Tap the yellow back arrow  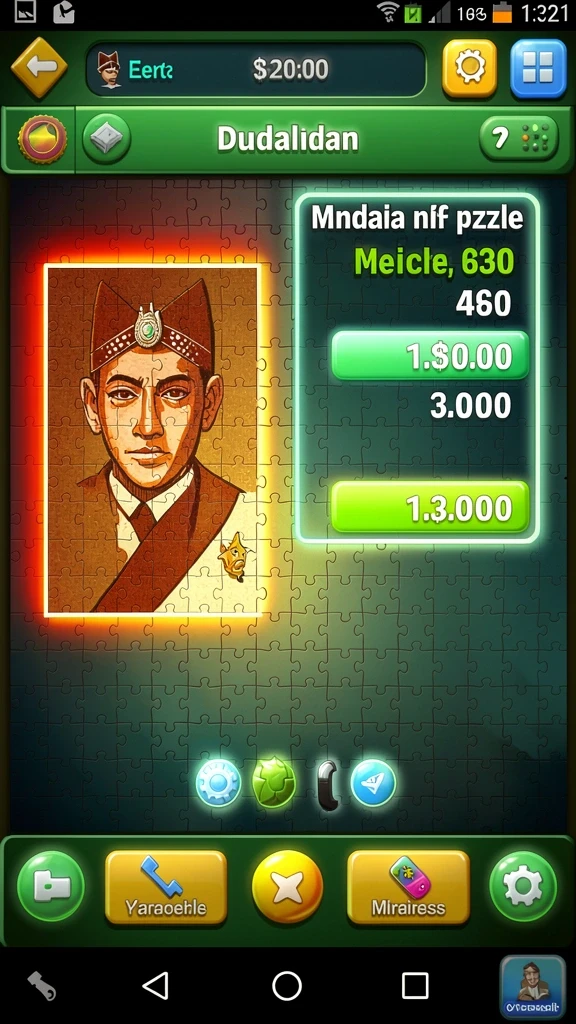click(x=39, y=67)
